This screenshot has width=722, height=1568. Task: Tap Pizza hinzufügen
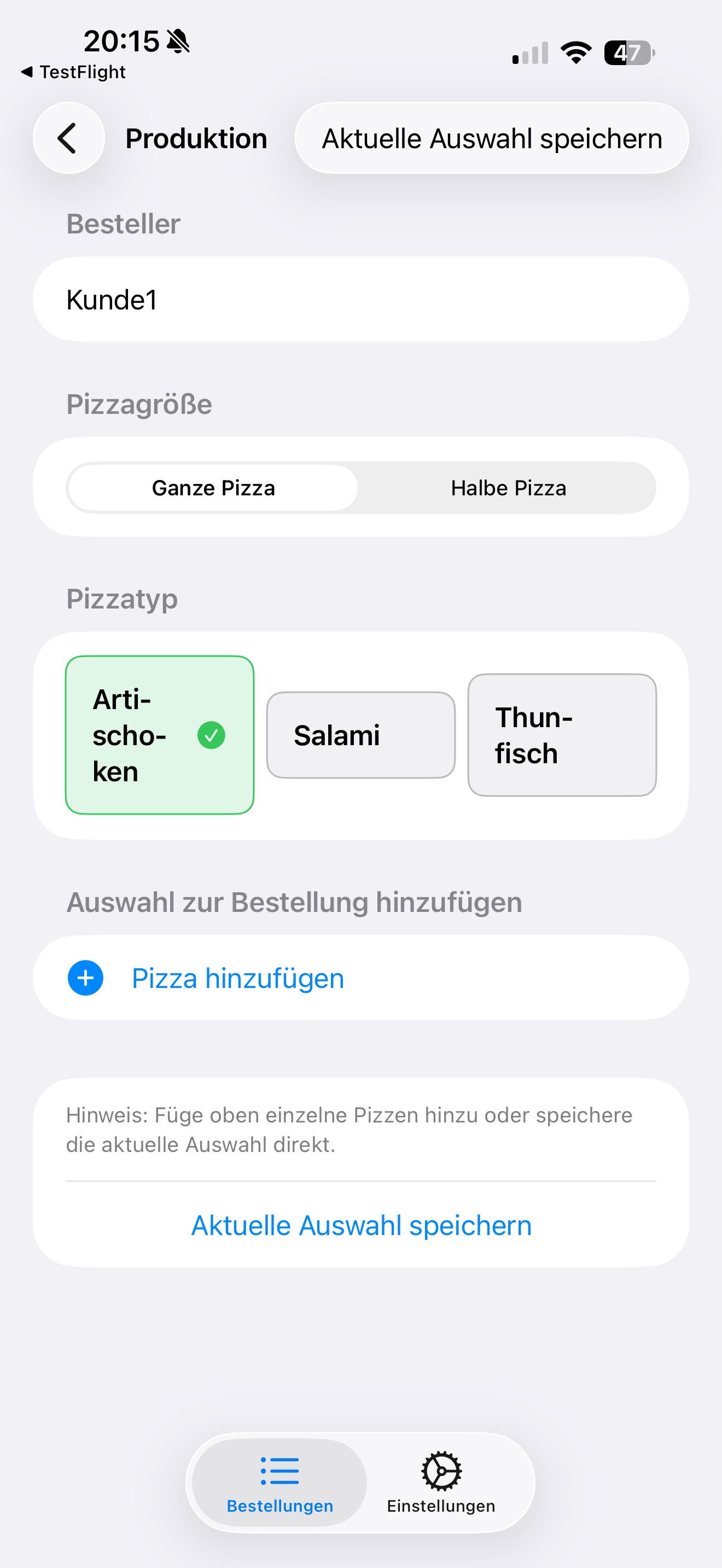tap(237, 978)
